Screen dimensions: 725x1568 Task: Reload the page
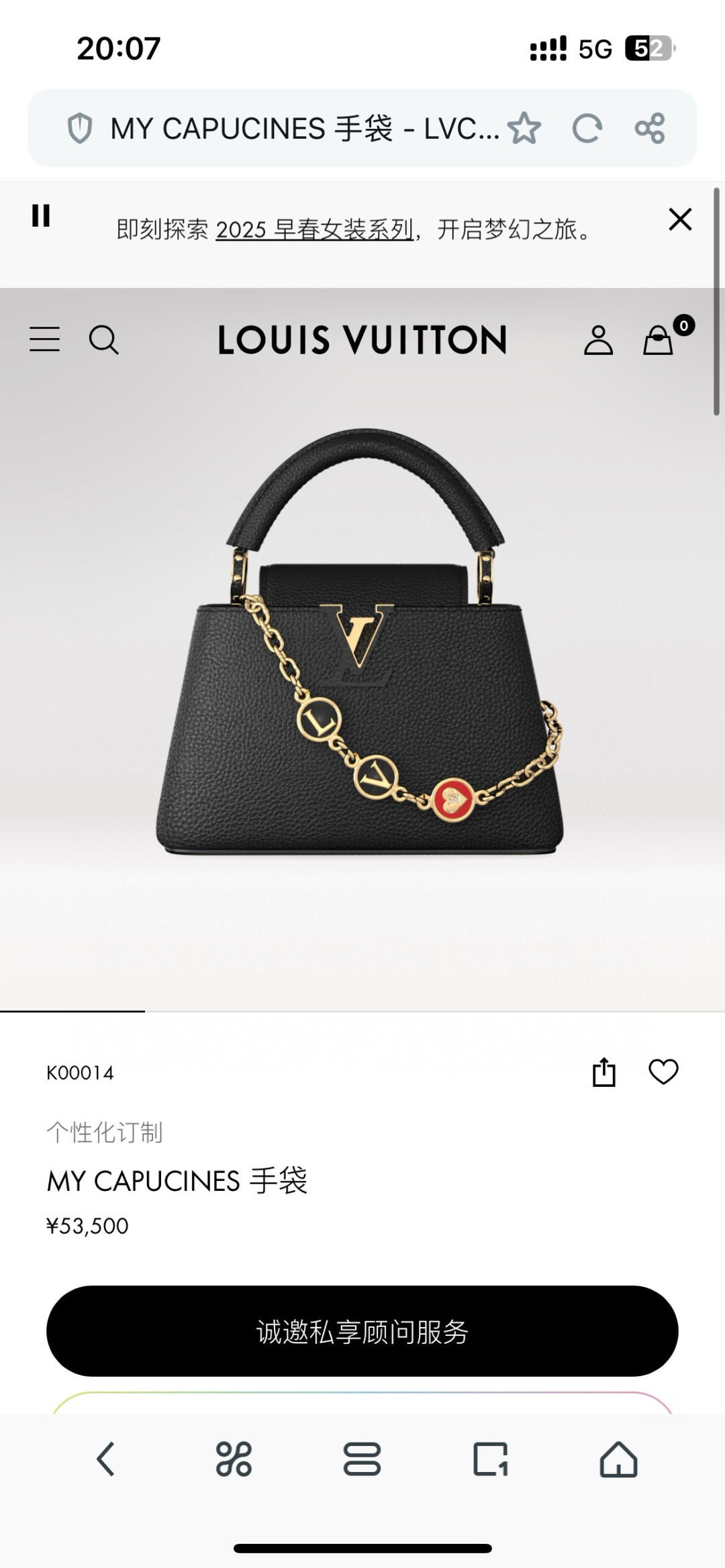click(x=587, y=128)
